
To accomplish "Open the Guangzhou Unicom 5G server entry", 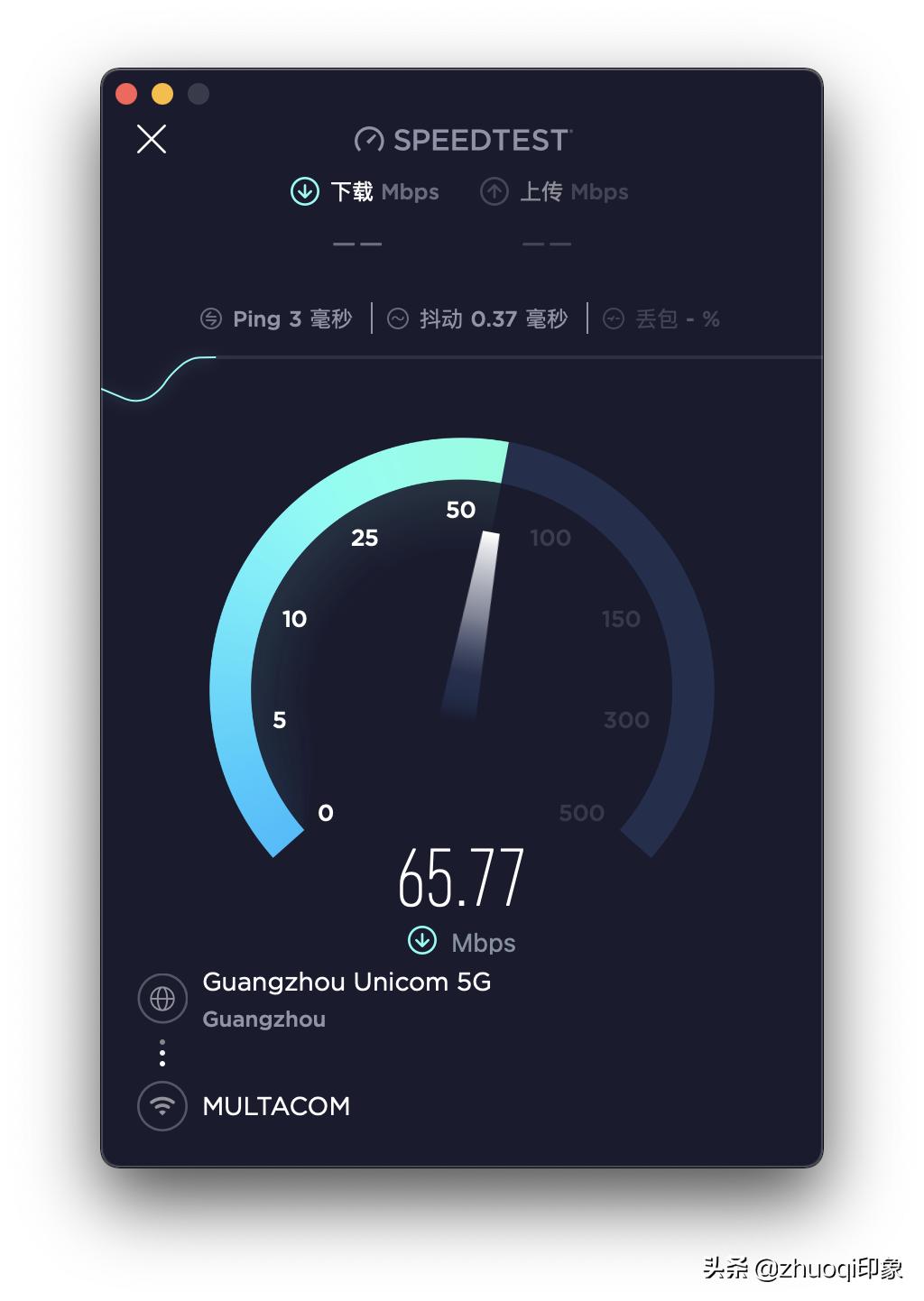I will (346, 982).
